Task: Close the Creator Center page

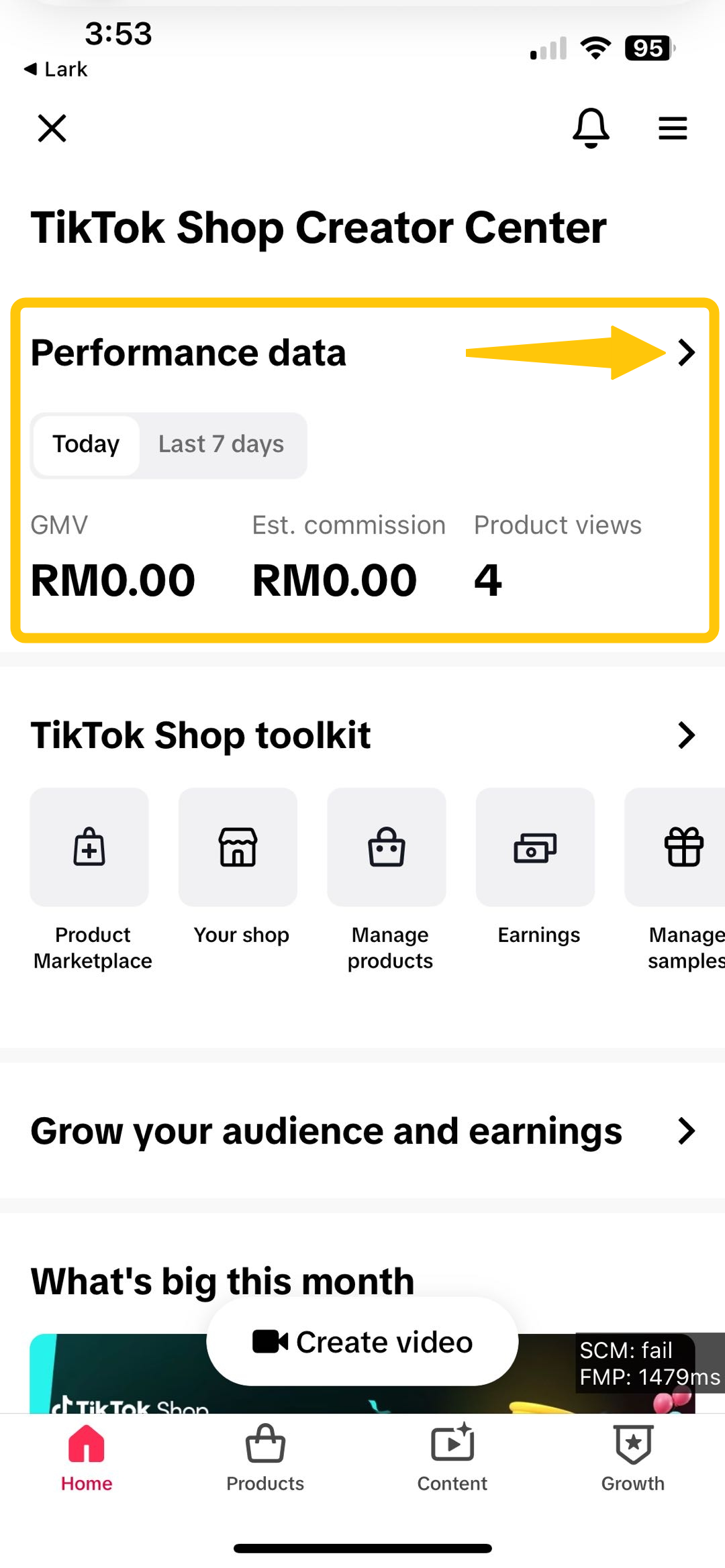Action: pyautogui.click(x=52, y=128)
